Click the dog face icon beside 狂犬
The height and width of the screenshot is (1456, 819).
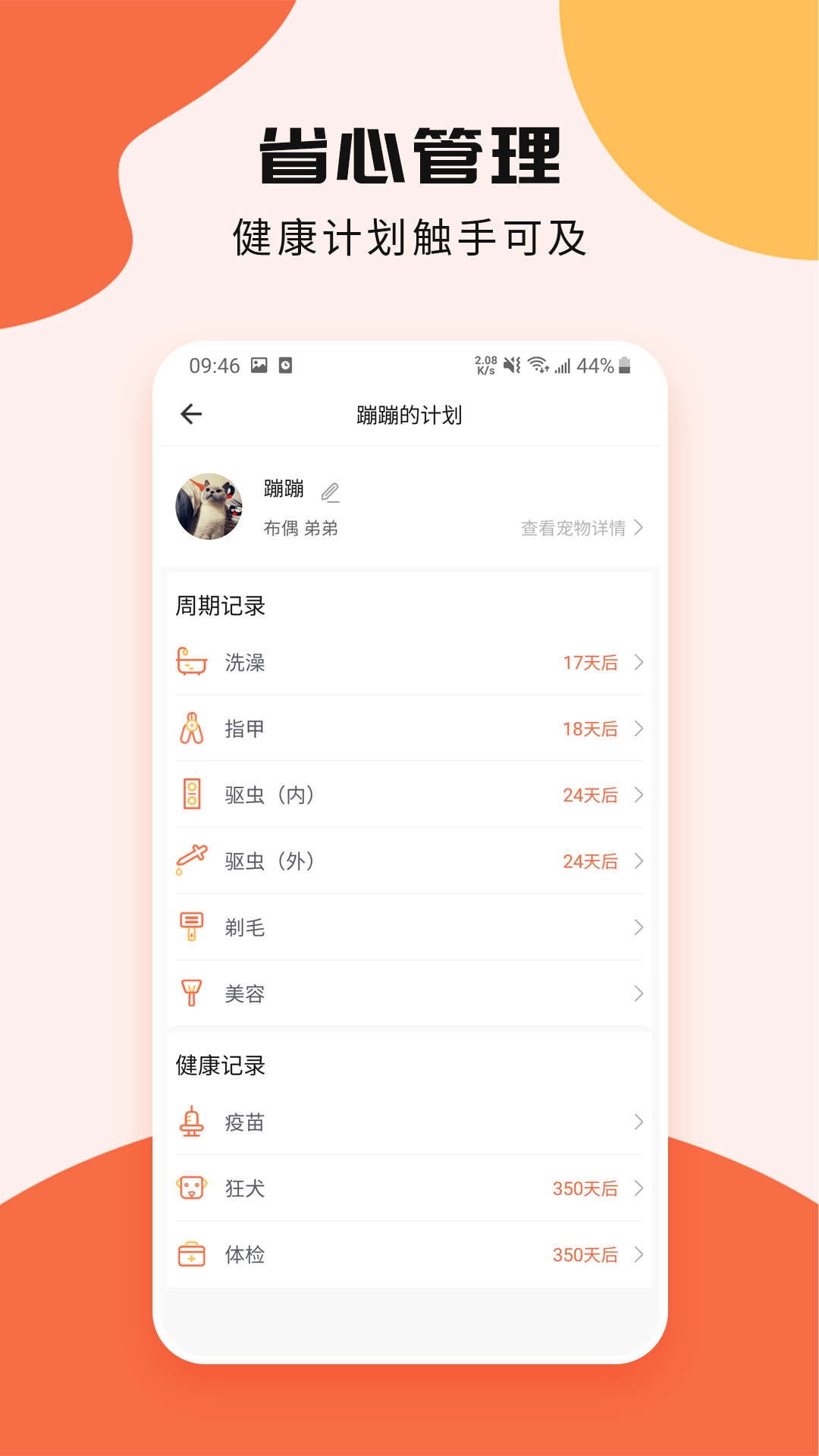coord(192,1188)
